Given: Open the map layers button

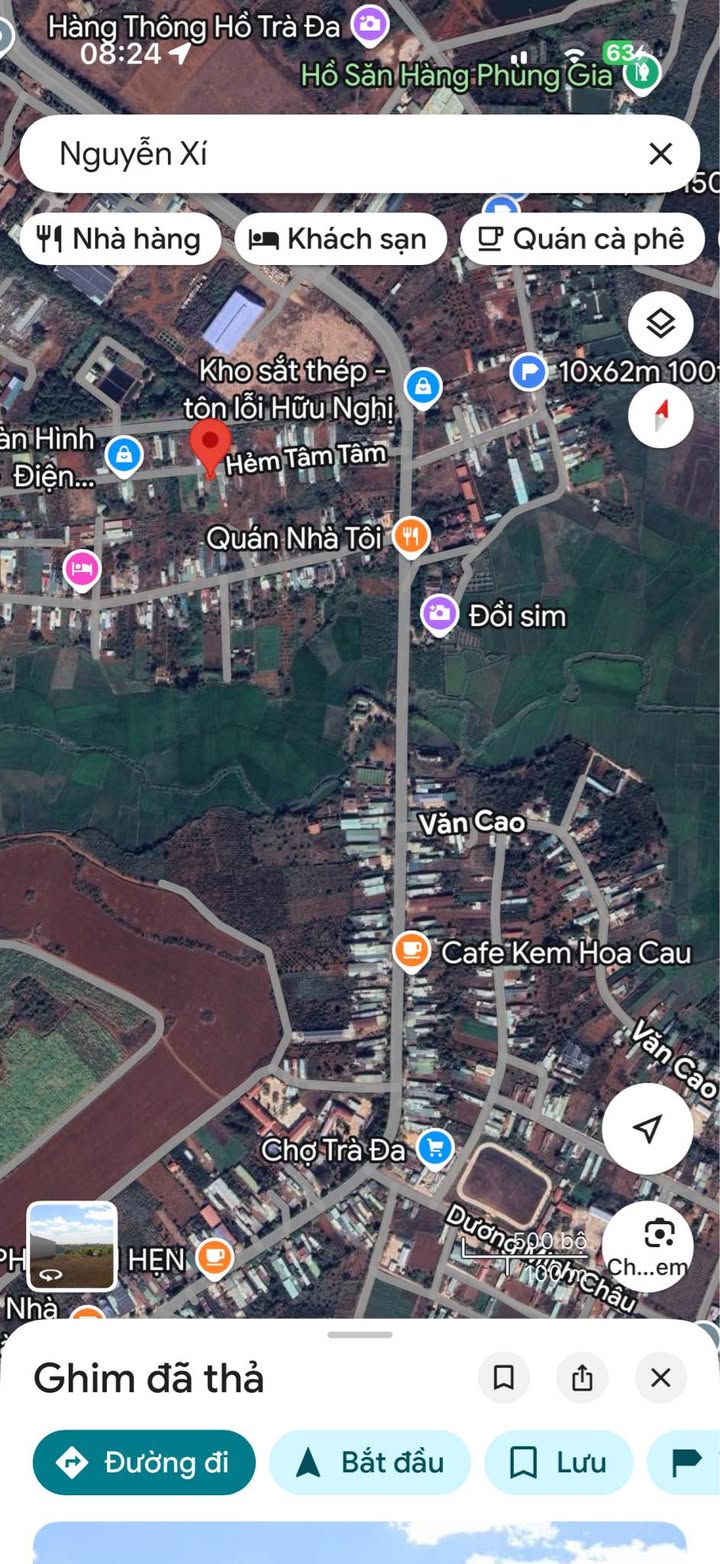Looking at the screenshot, I should click(660, 324).
